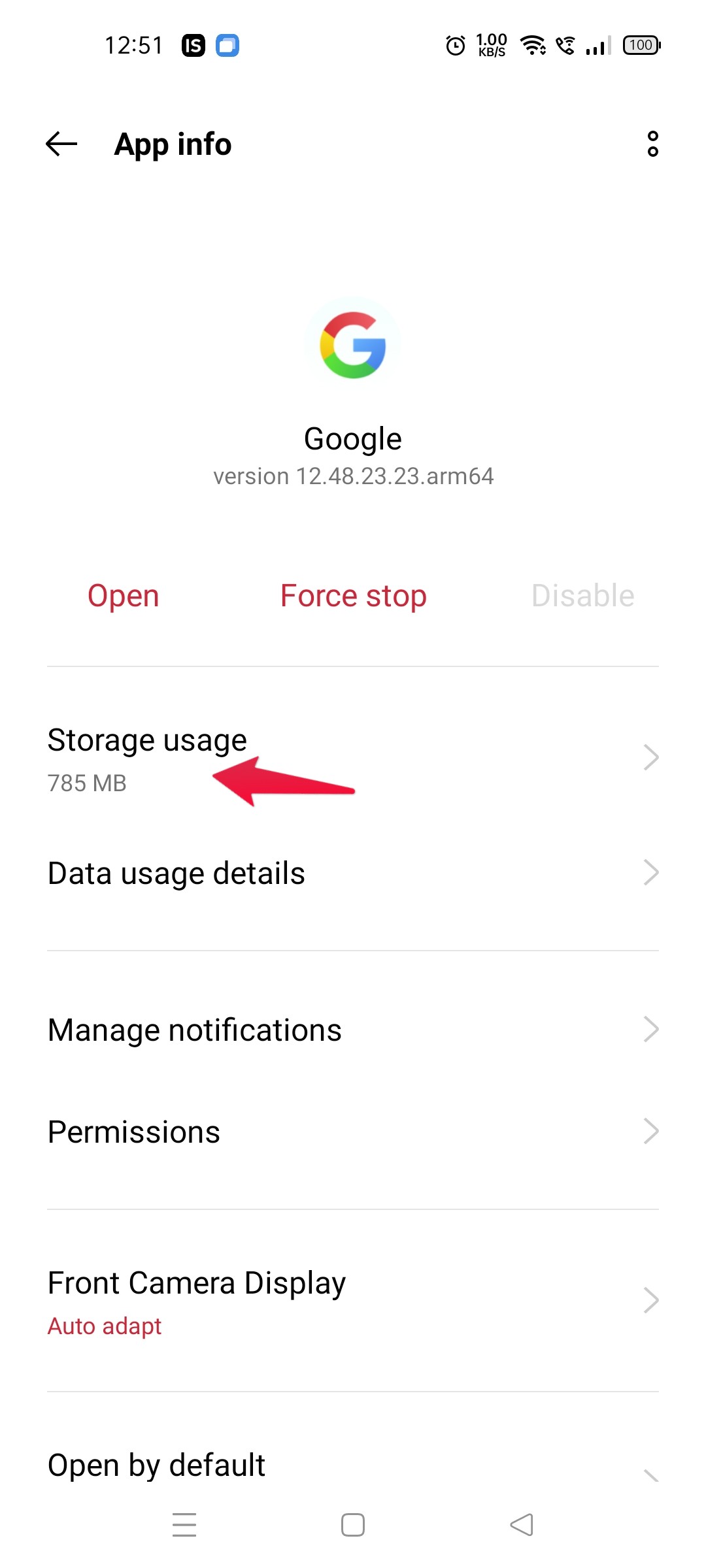Viewport: 706px width, 1568px height.
Task: Force stop the Google app
Action: point(353,596)
